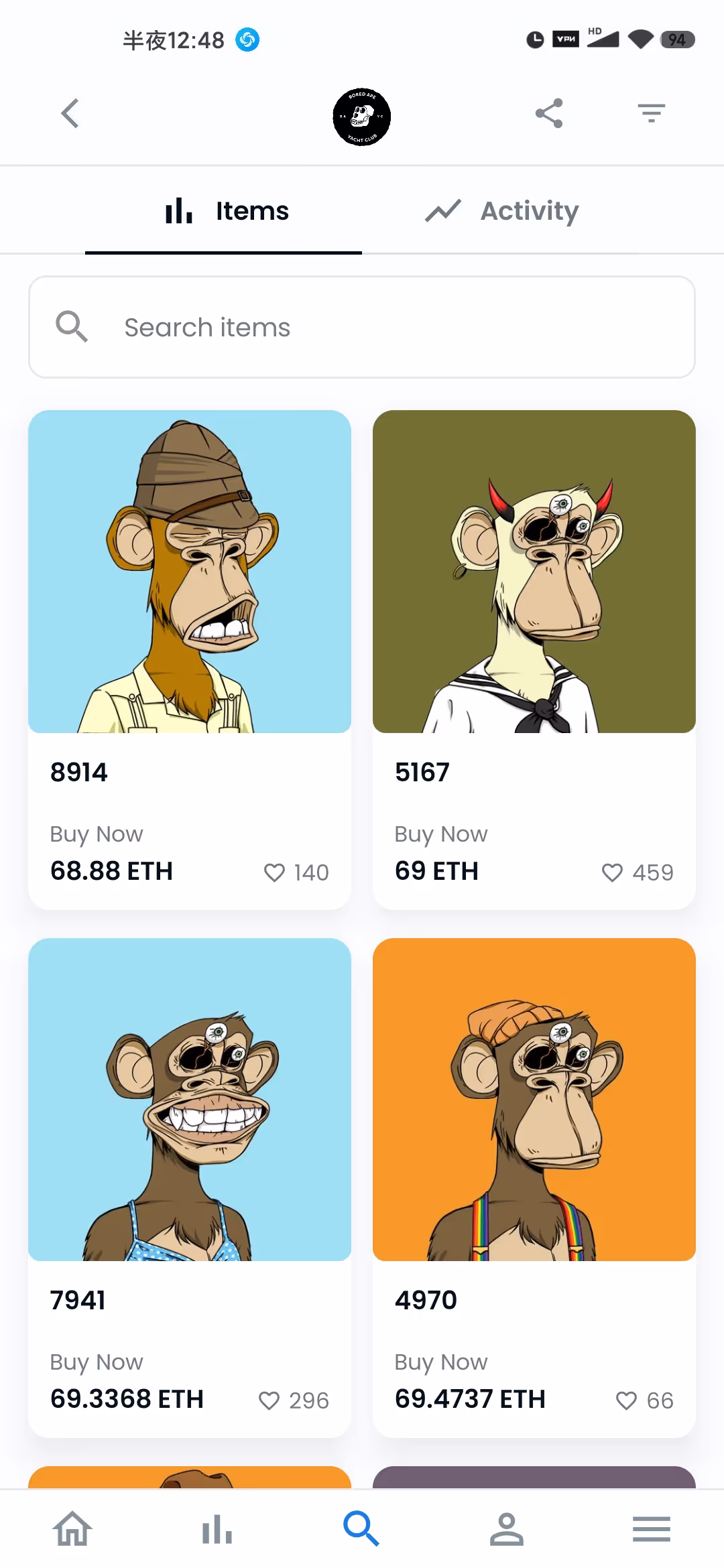The height and width of the screenshot is (1568, 724).
Task: Tap the Search items field
Action: click(x=362, y=328)
